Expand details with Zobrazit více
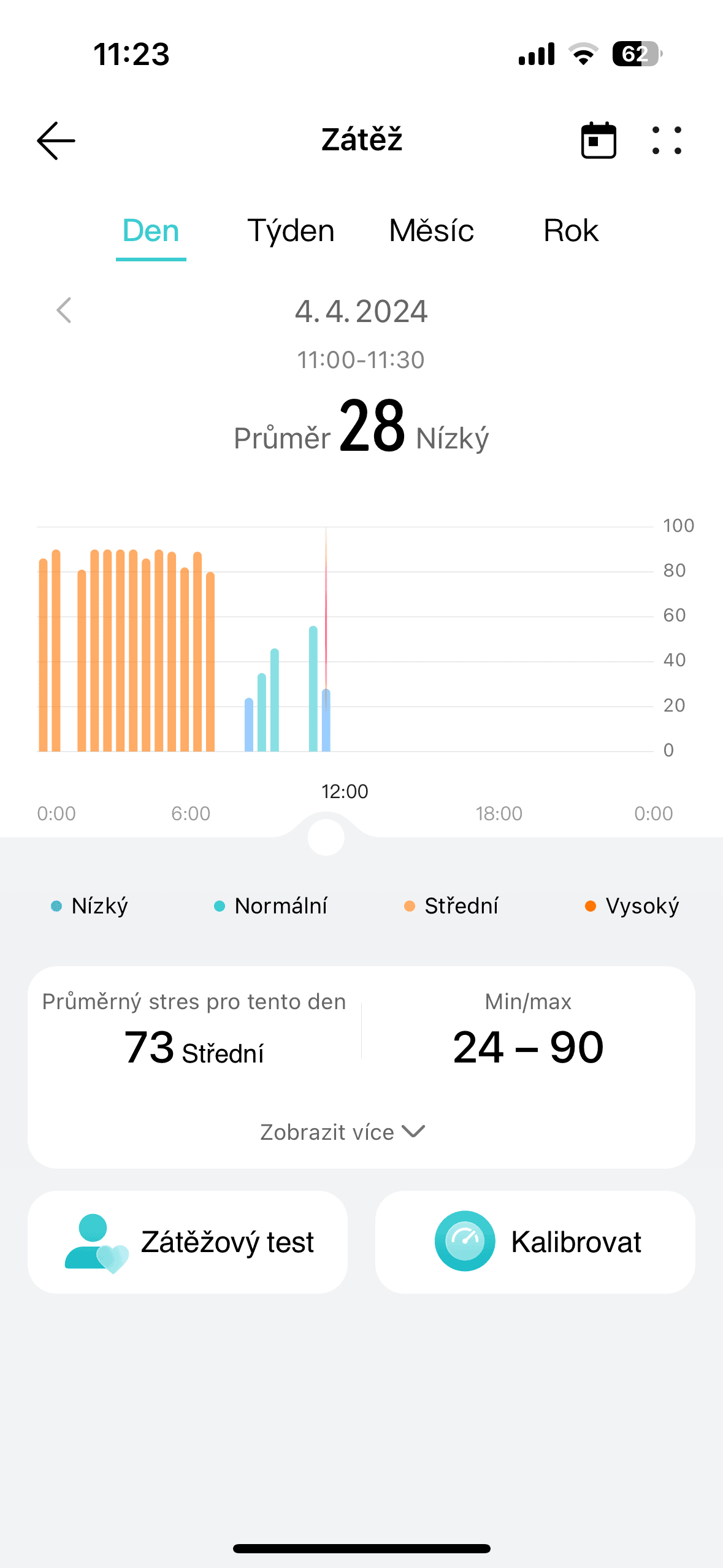 click(342, 1132)
